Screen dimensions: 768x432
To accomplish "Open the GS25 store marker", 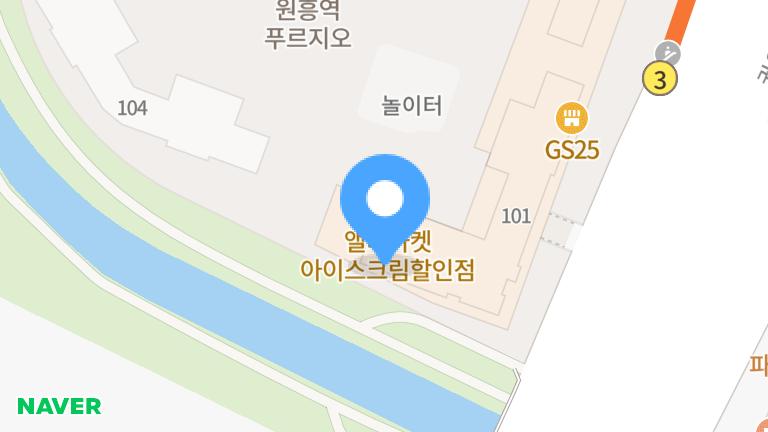I will 571,120.
